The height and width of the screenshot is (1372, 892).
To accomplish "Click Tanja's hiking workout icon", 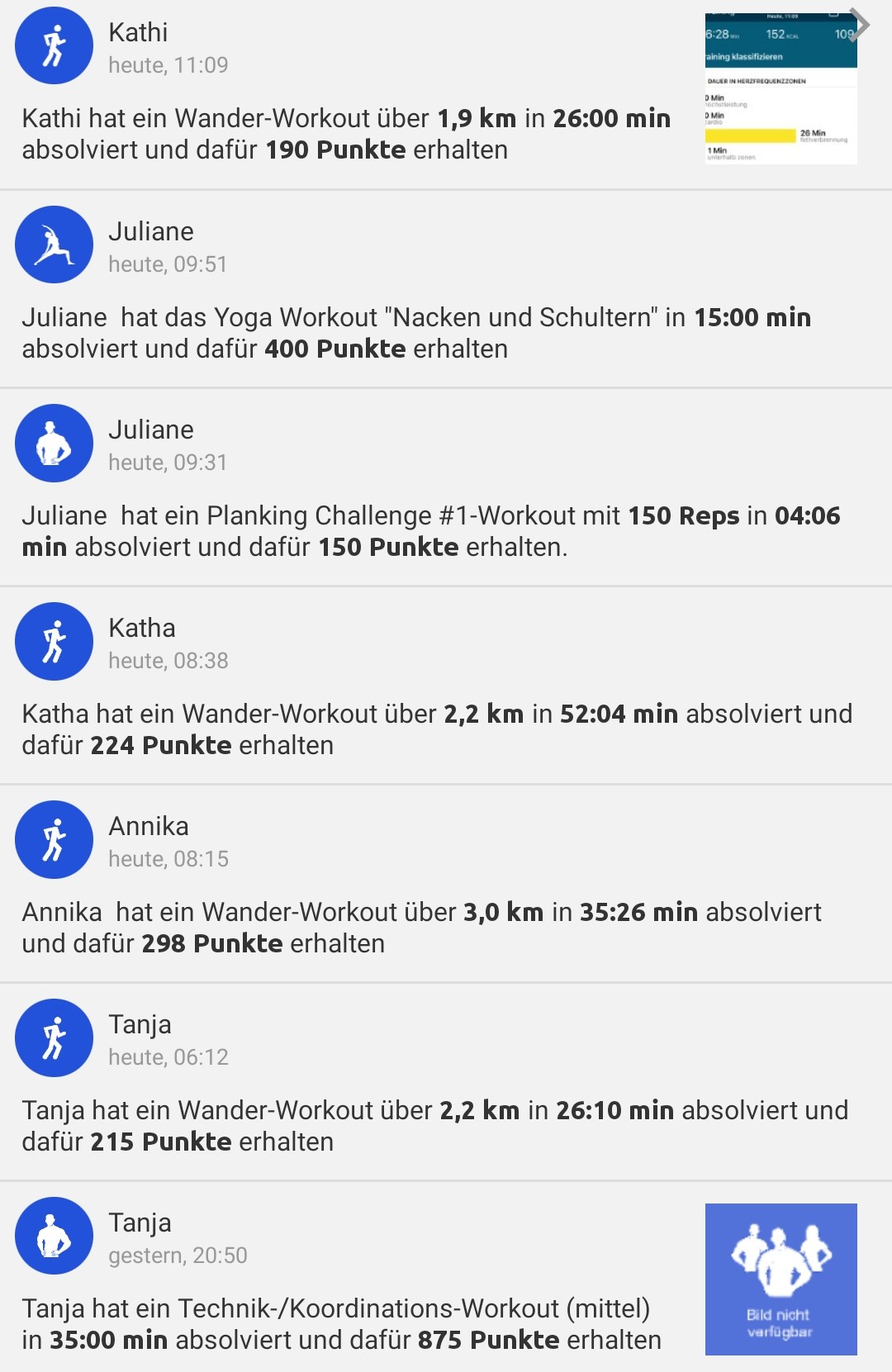I will pos(54,1038).
